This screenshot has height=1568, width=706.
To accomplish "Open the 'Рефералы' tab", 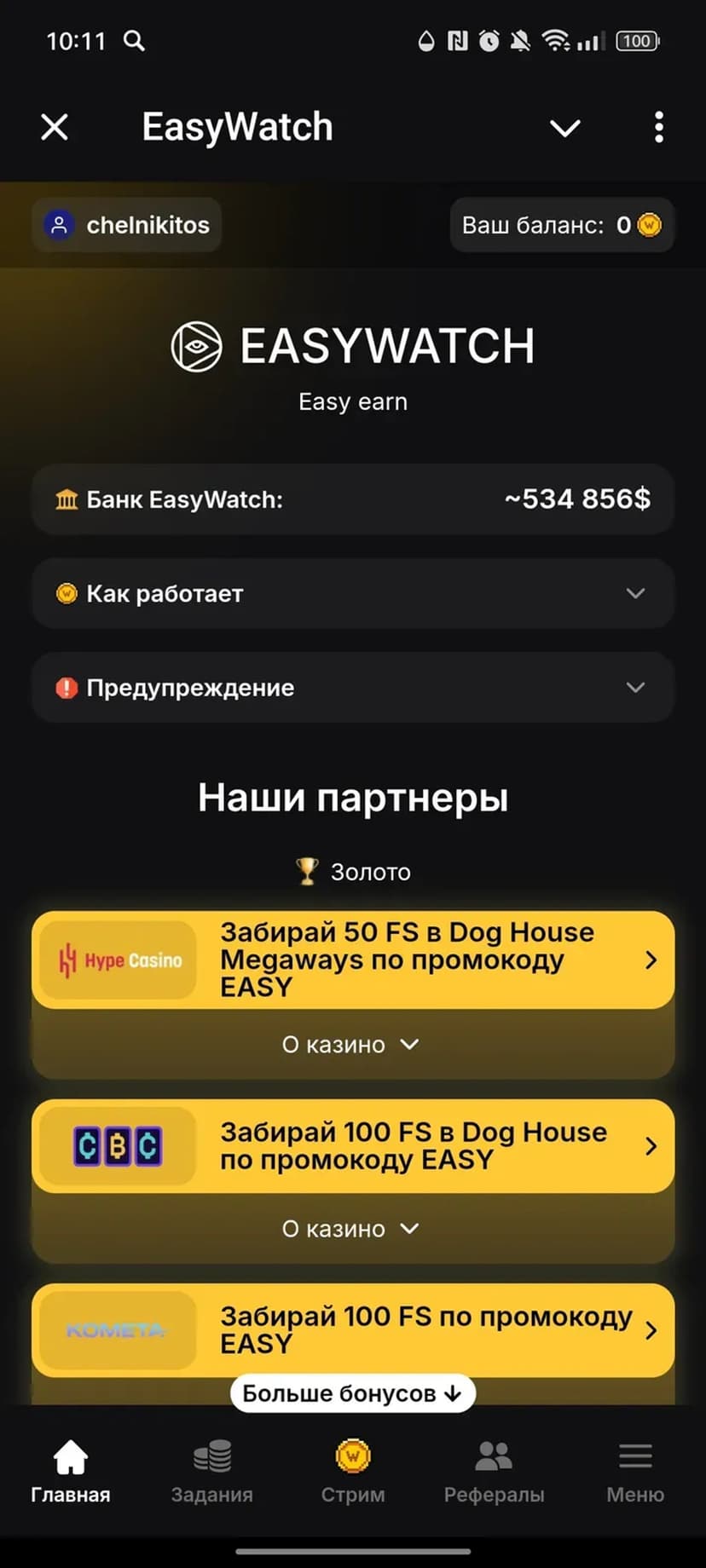I will tap(494, 1472).
